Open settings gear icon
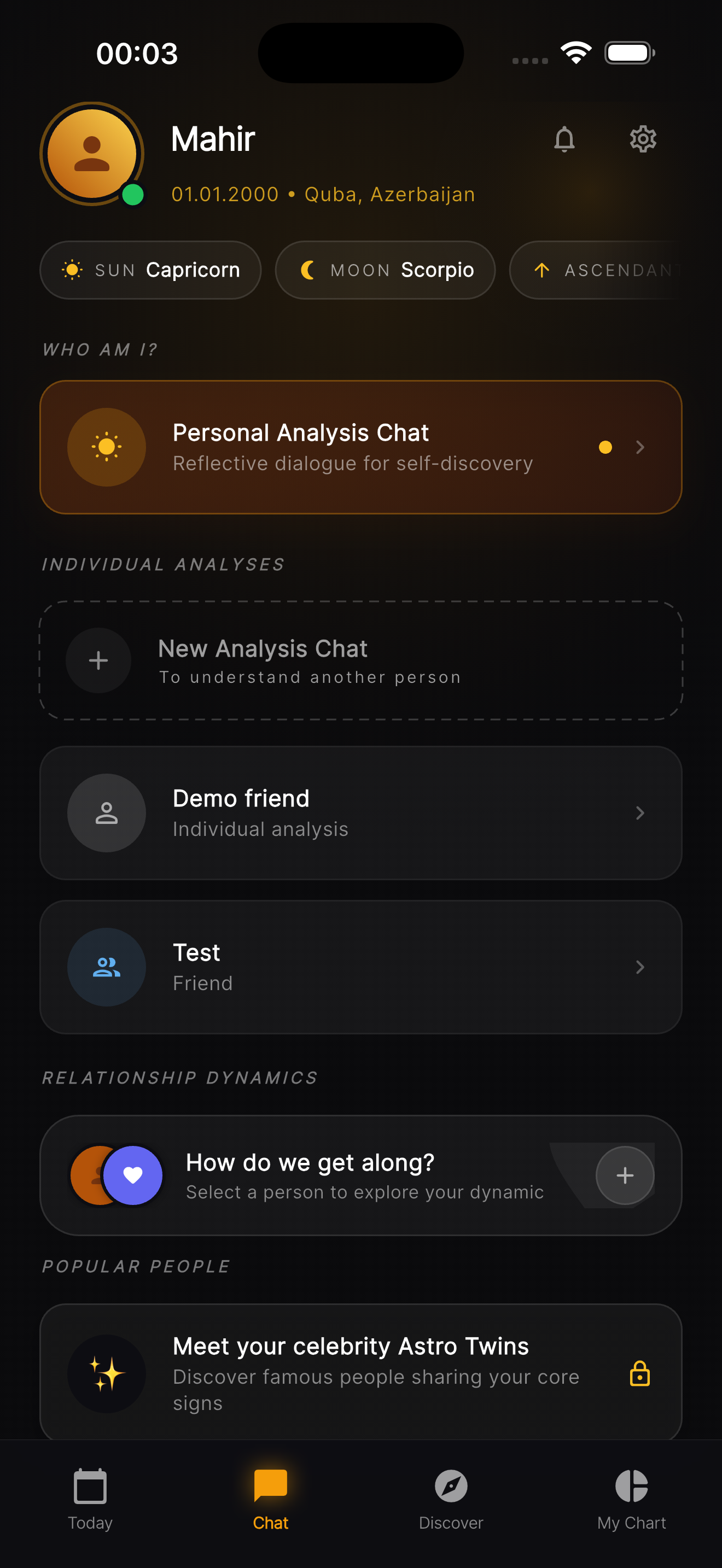Viewport: 722px width, 1568px height. coord(642,139)
